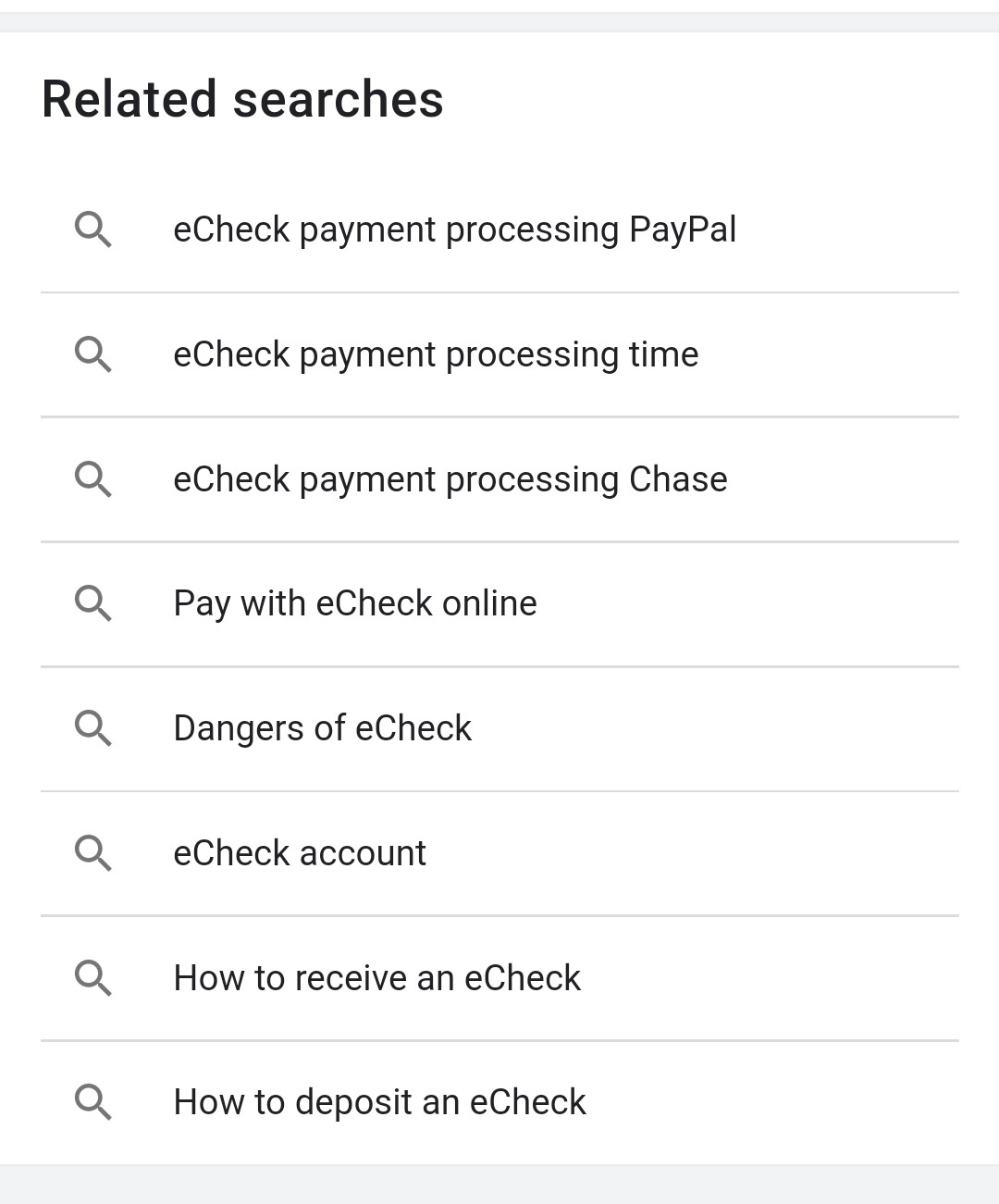Choose the eCheck account suggestion
This screenshot has height=1204, width=999.
[x=299, y=853]
